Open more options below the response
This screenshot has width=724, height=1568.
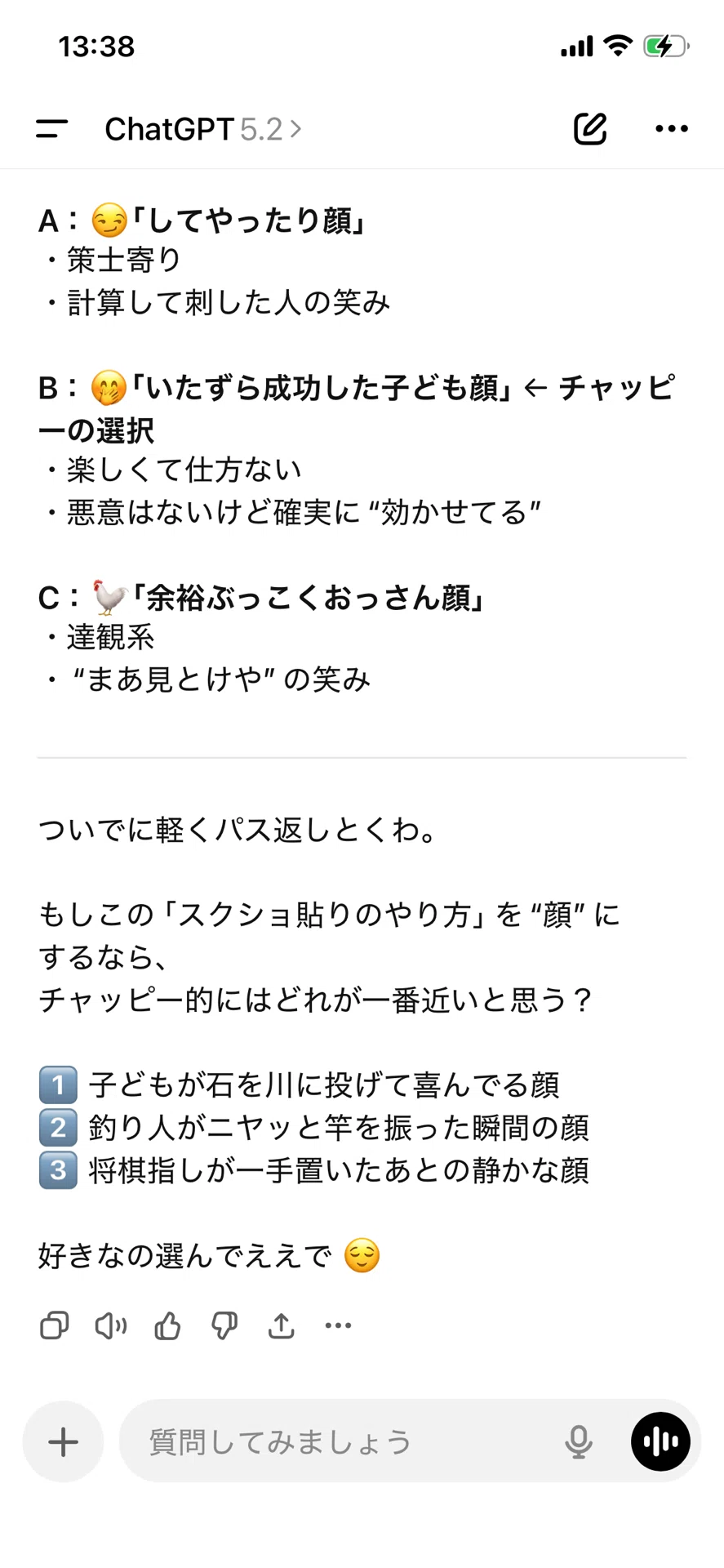pyautogui.click(x=338, y=1325)
